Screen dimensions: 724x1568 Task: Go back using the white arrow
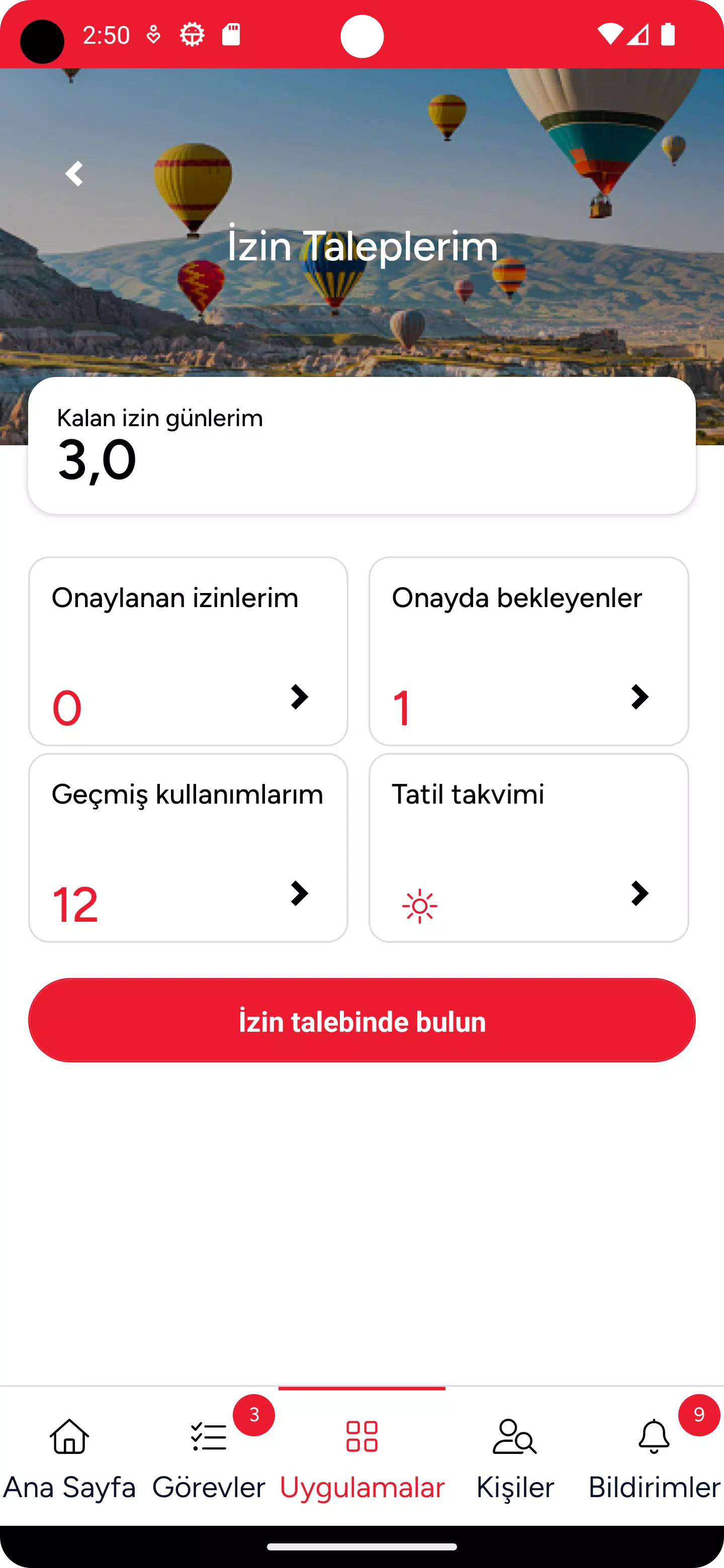(x=74, y=174)
